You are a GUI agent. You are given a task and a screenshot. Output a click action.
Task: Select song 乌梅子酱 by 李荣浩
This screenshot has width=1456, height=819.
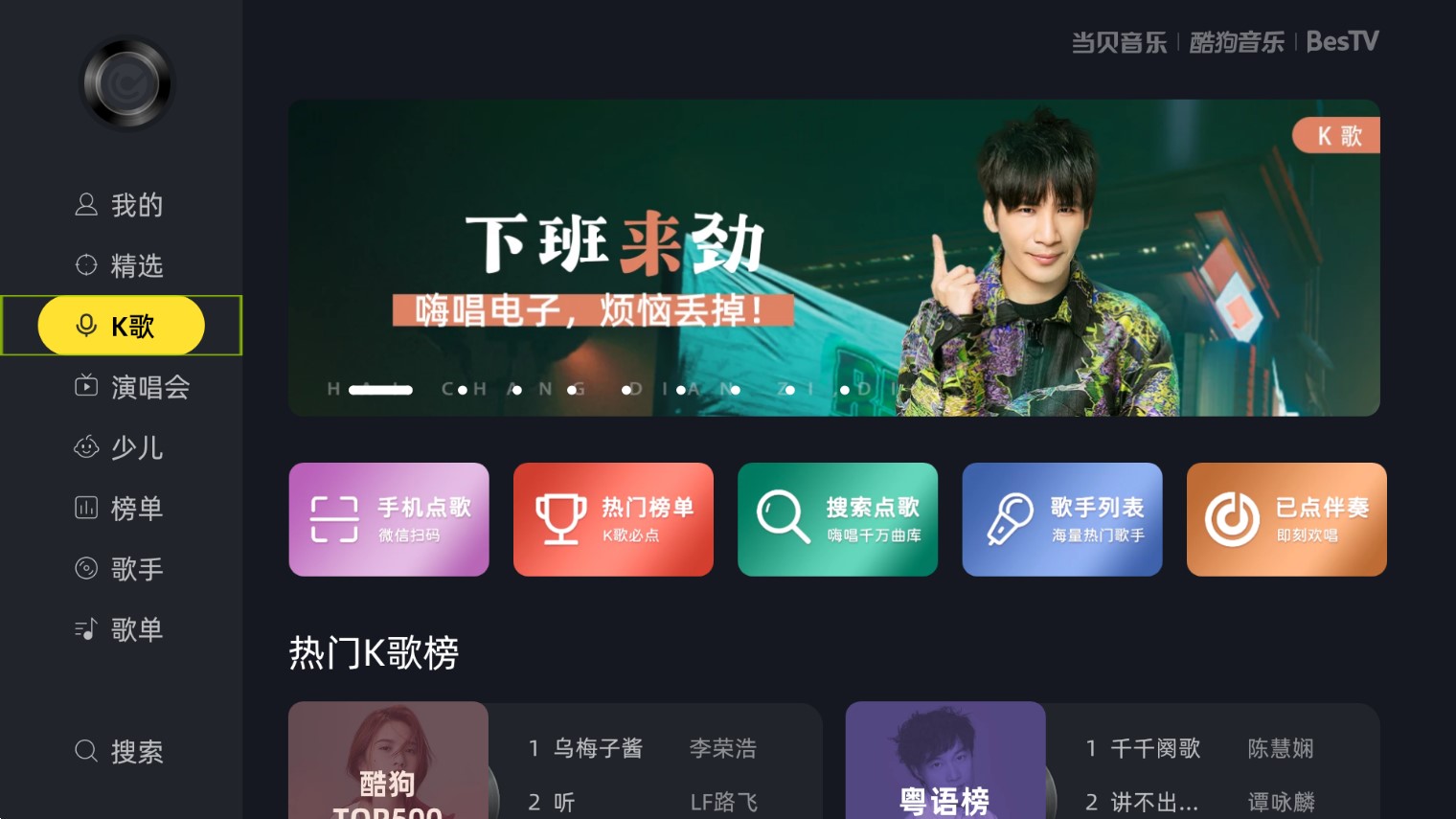click(644, 748)
